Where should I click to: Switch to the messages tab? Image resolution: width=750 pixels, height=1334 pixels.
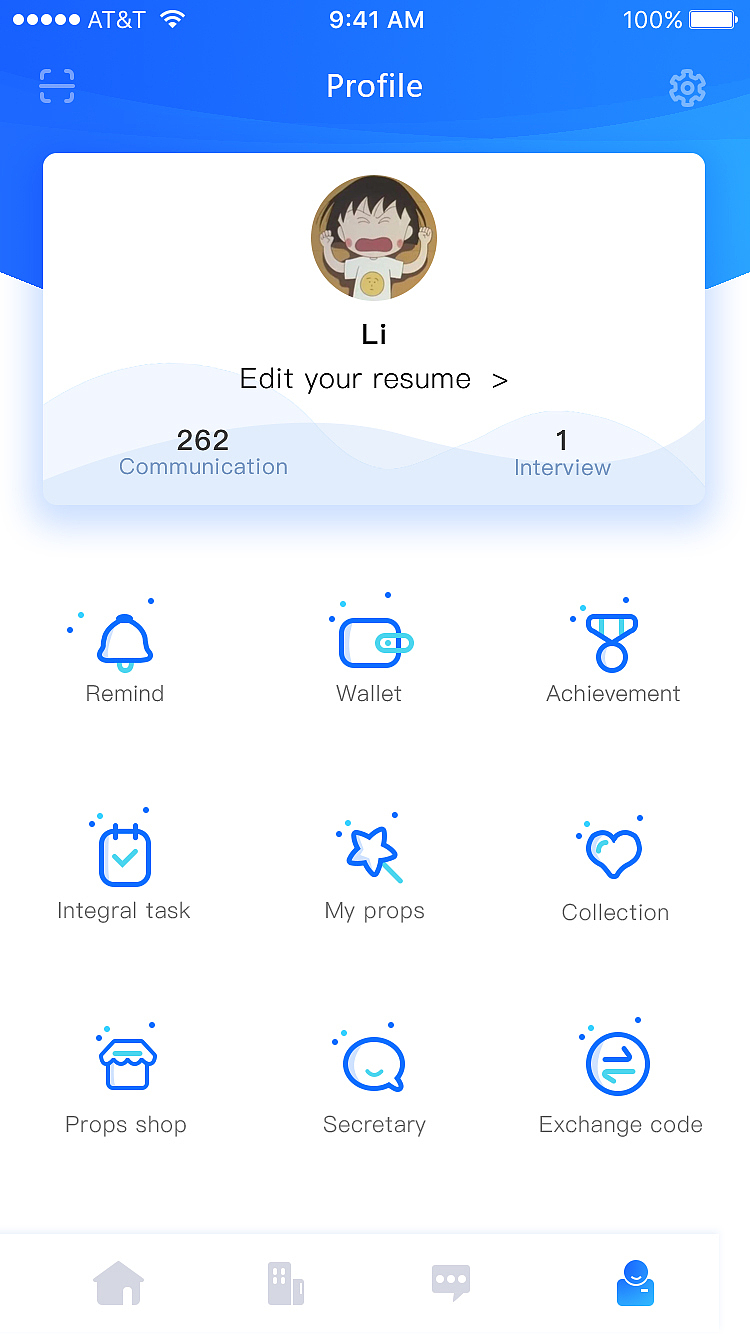click(x=451, y=1282)
